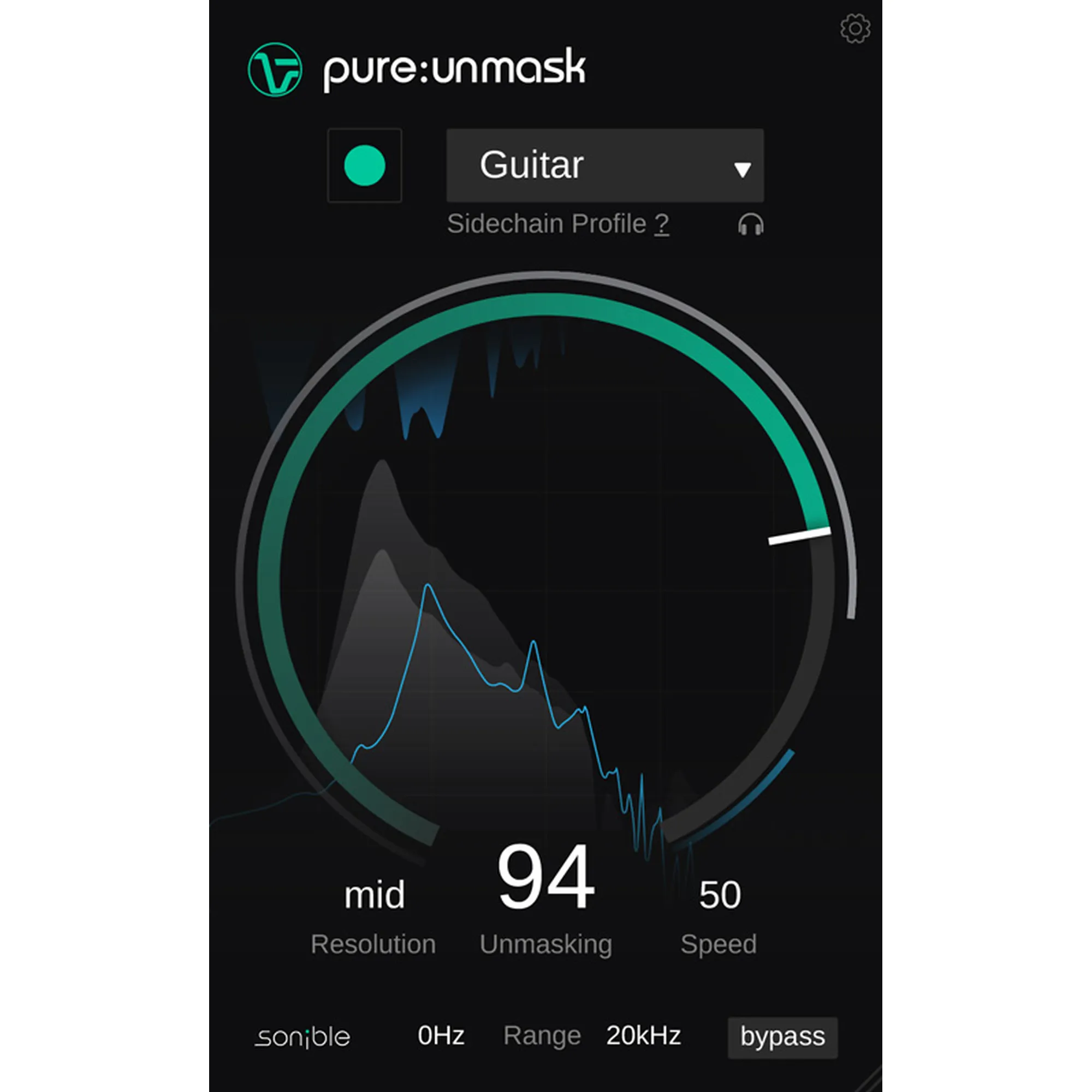Toggle the headphones sidechain listen icon
The height and width of the screenshot is (1092, 1092).
751,225
